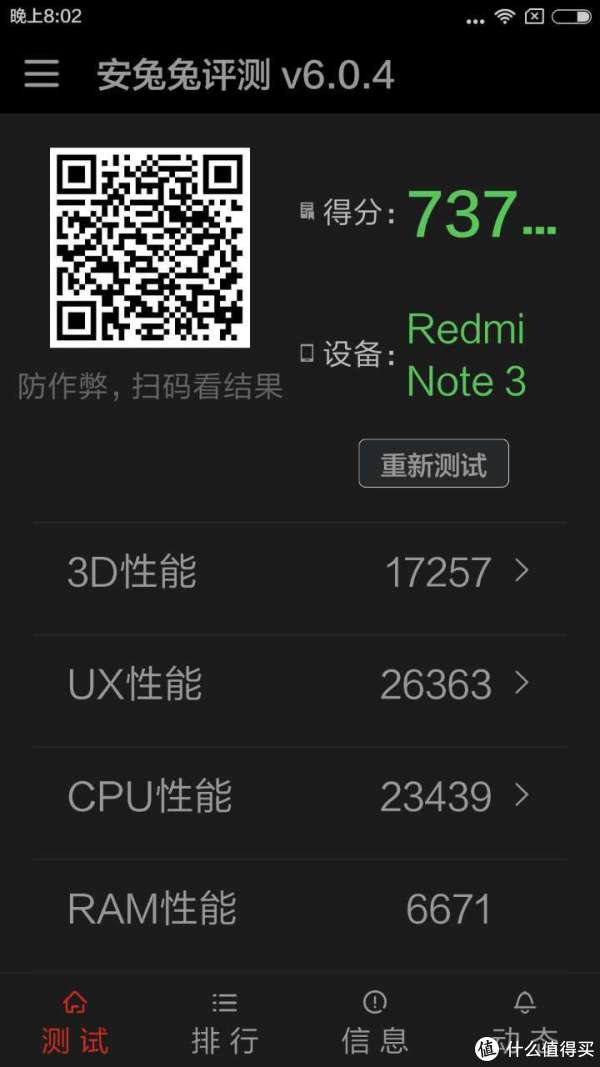Open UX性能 score details

click(x=299, y=685)
